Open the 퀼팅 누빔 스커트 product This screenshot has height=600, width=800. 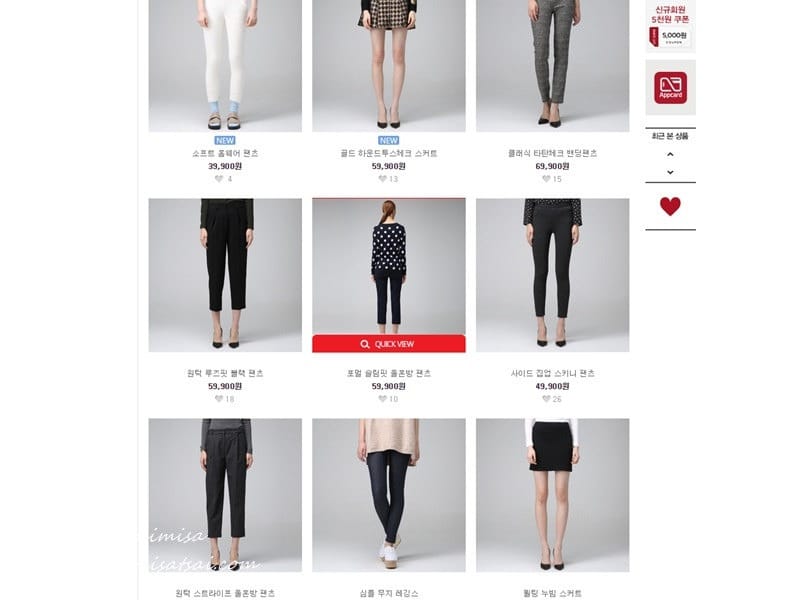(x=552, y=593)
